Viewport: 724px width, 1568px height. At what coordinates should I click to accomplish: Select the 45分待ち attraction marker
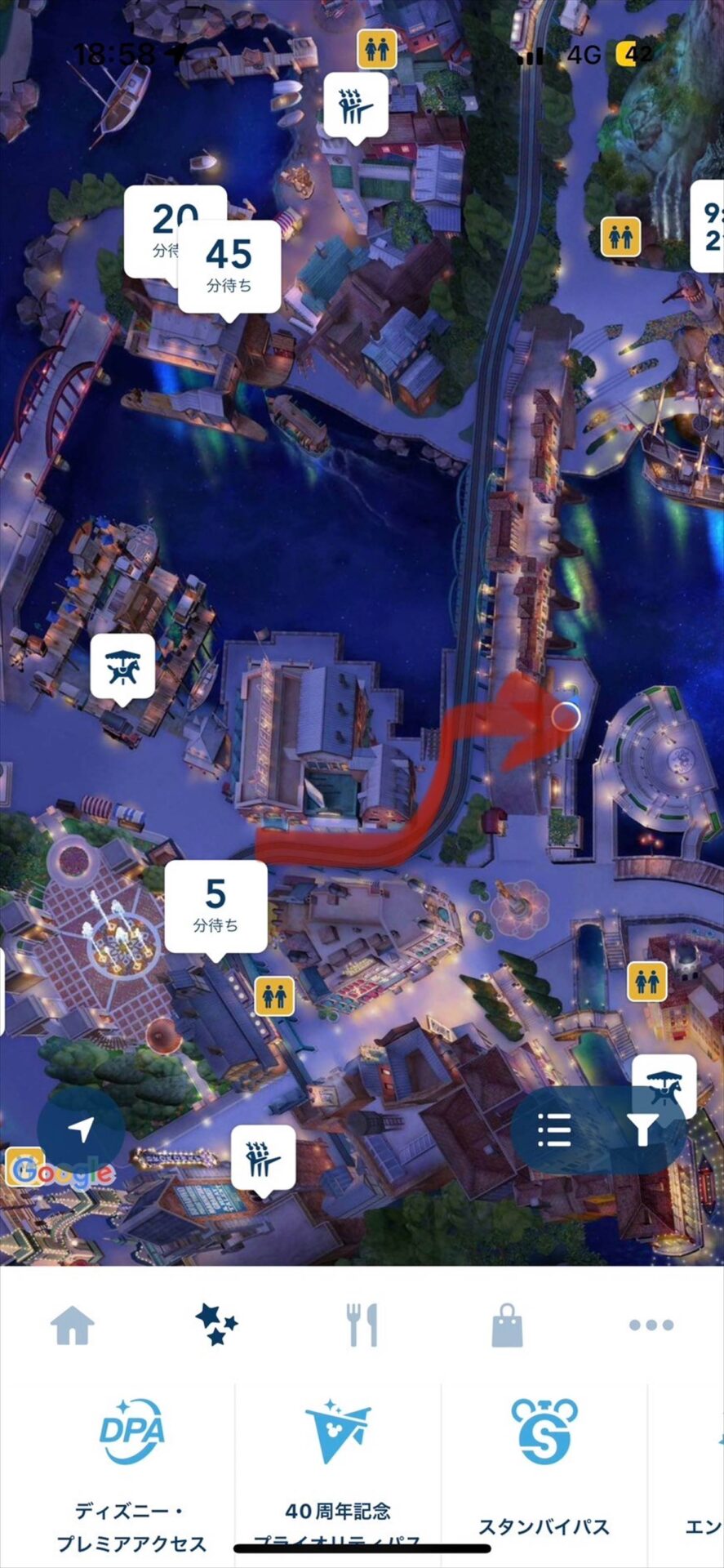[x=229, y=265]
